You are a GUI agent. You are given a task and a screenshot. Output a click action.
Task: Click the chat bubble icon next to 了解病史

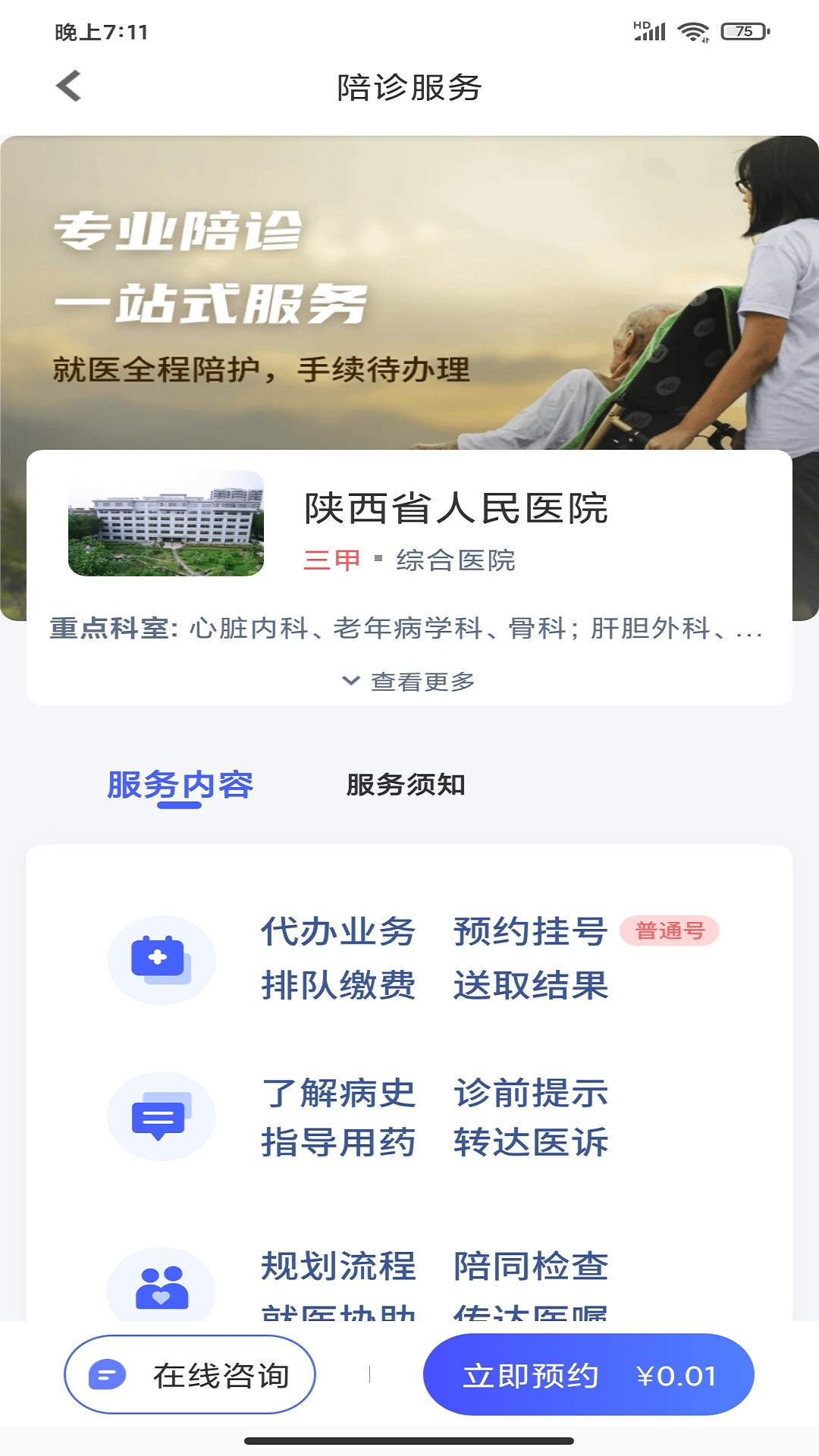click(x=160, y=1116)
